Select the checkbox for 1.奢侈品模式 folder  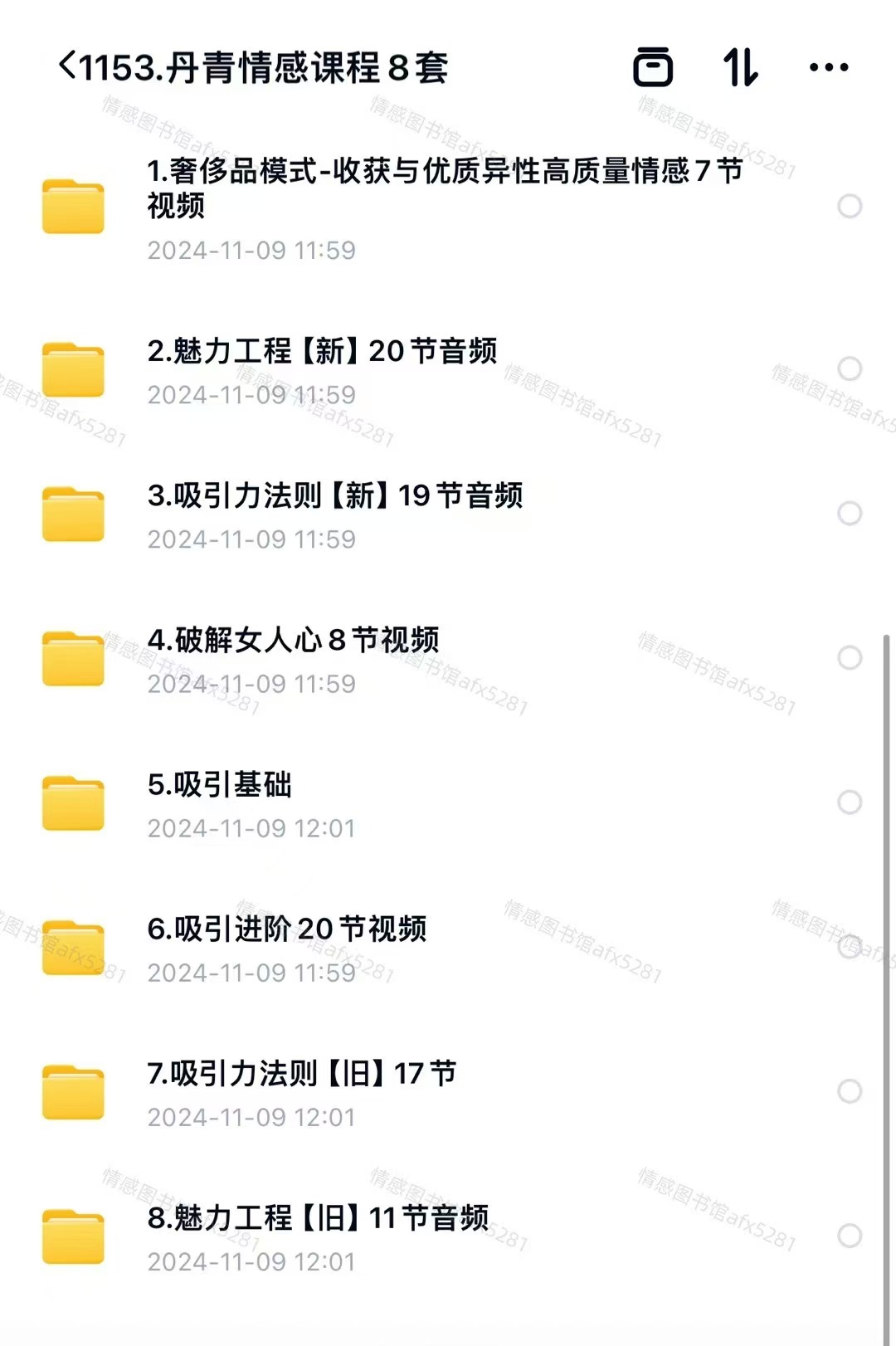click(850, 206)
